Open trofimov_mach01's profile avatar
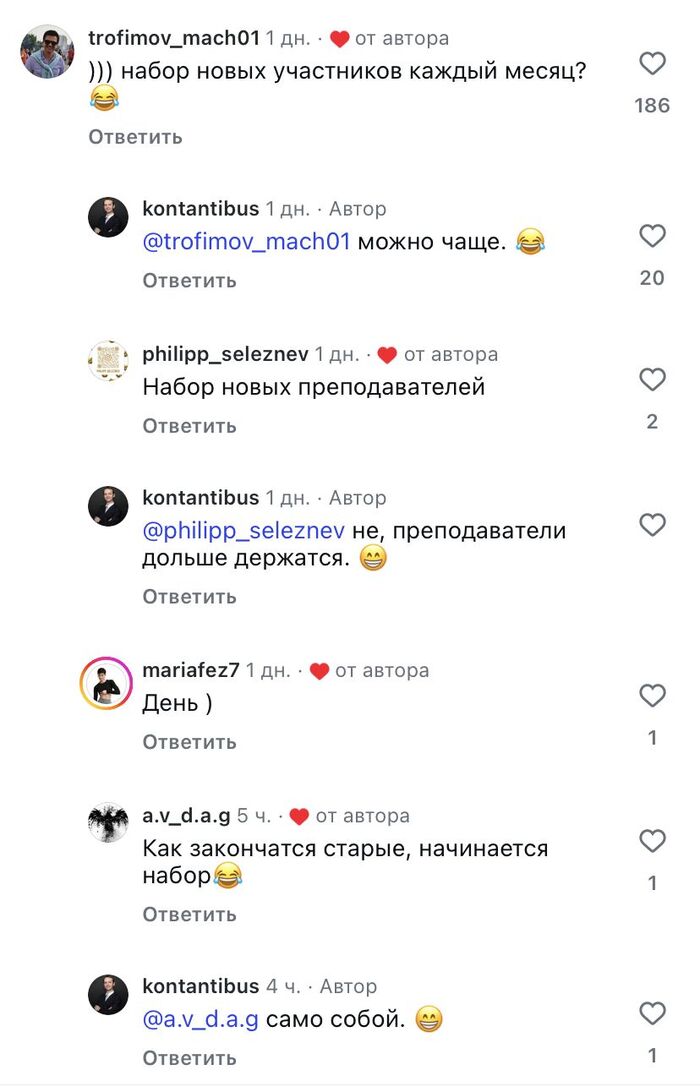This screenshot has width=700, height=1092. [x=47, y=51]
